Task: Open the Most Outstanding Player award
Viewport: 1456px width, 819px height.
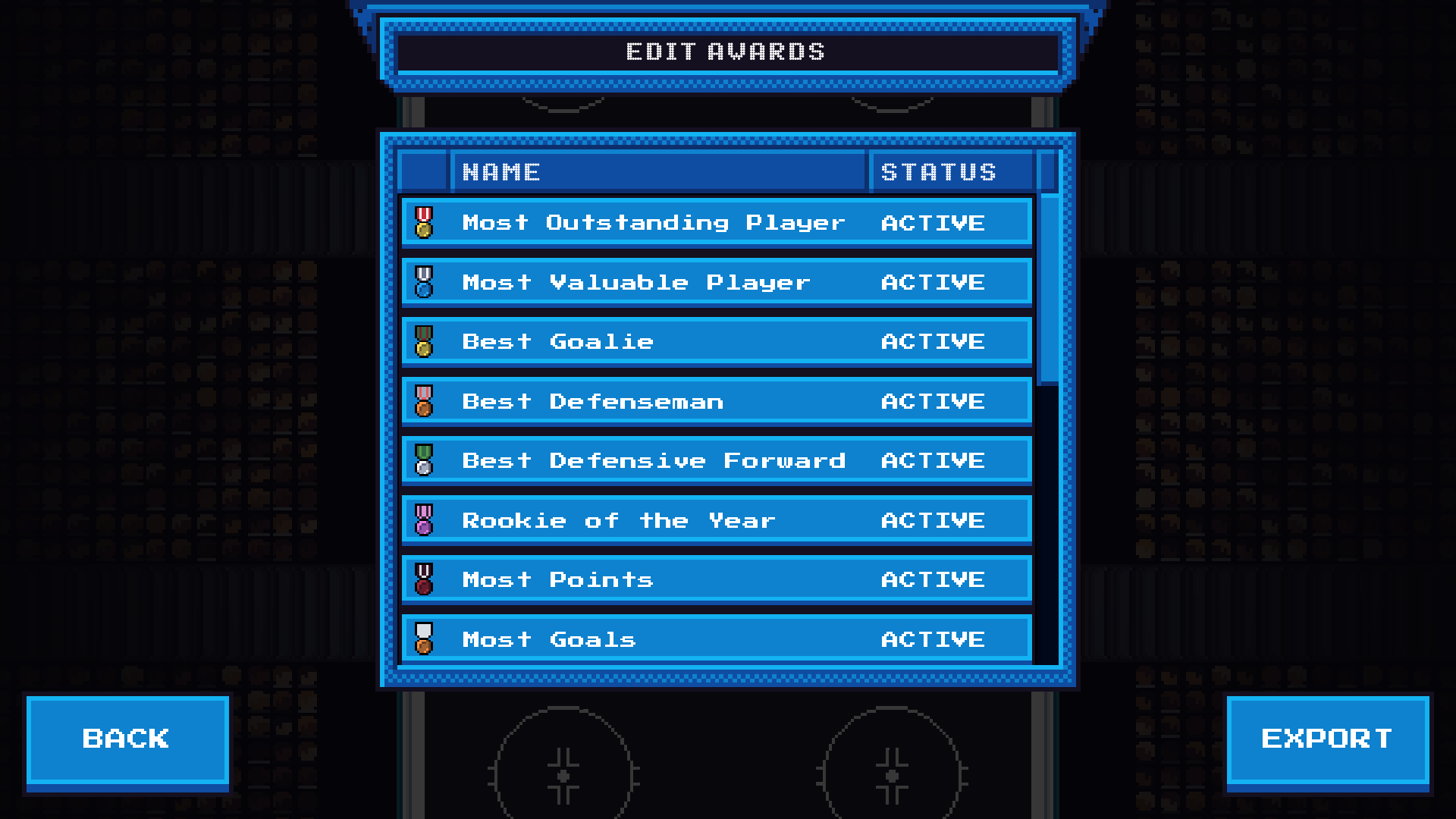Action: click(x=716, y=223)
